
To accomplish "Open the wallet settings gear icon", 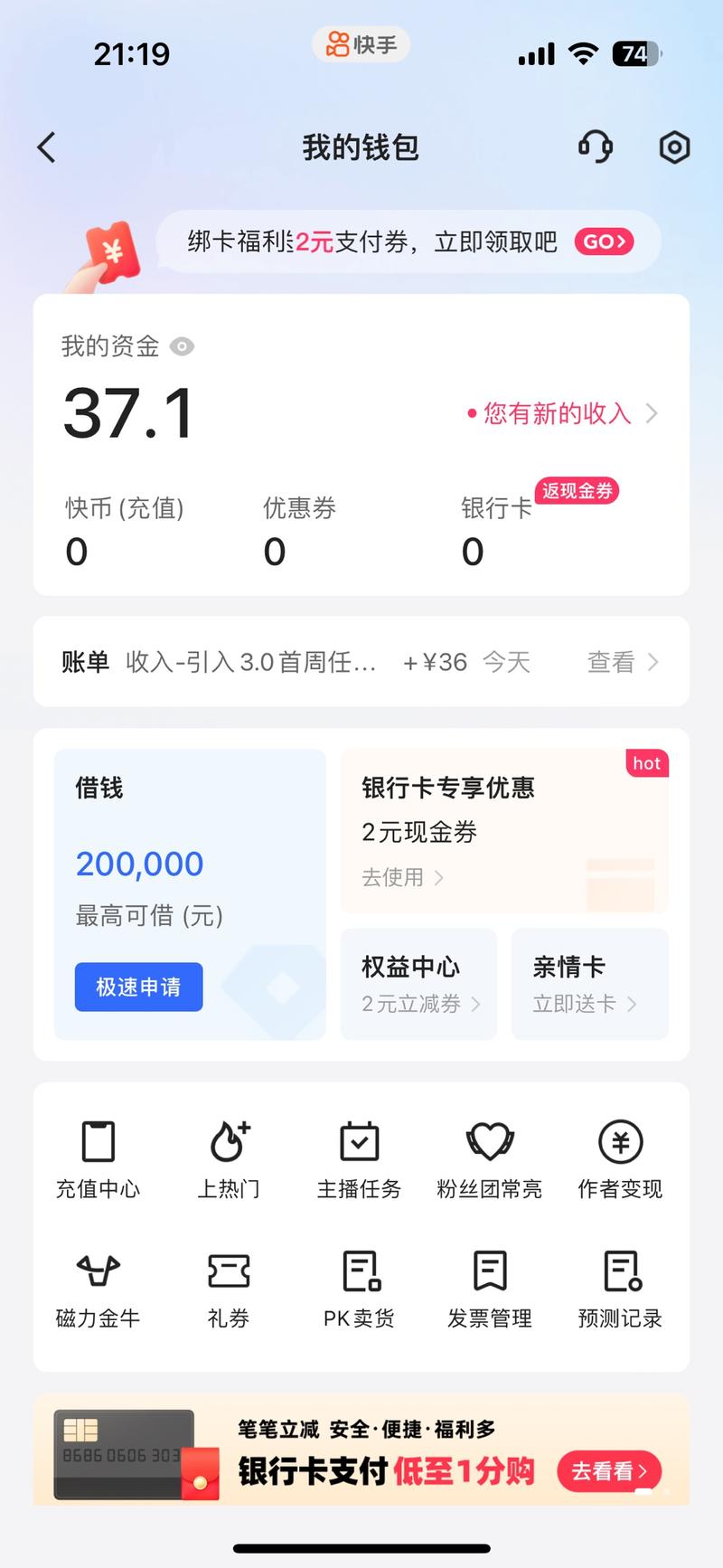I will click(674, 146).
